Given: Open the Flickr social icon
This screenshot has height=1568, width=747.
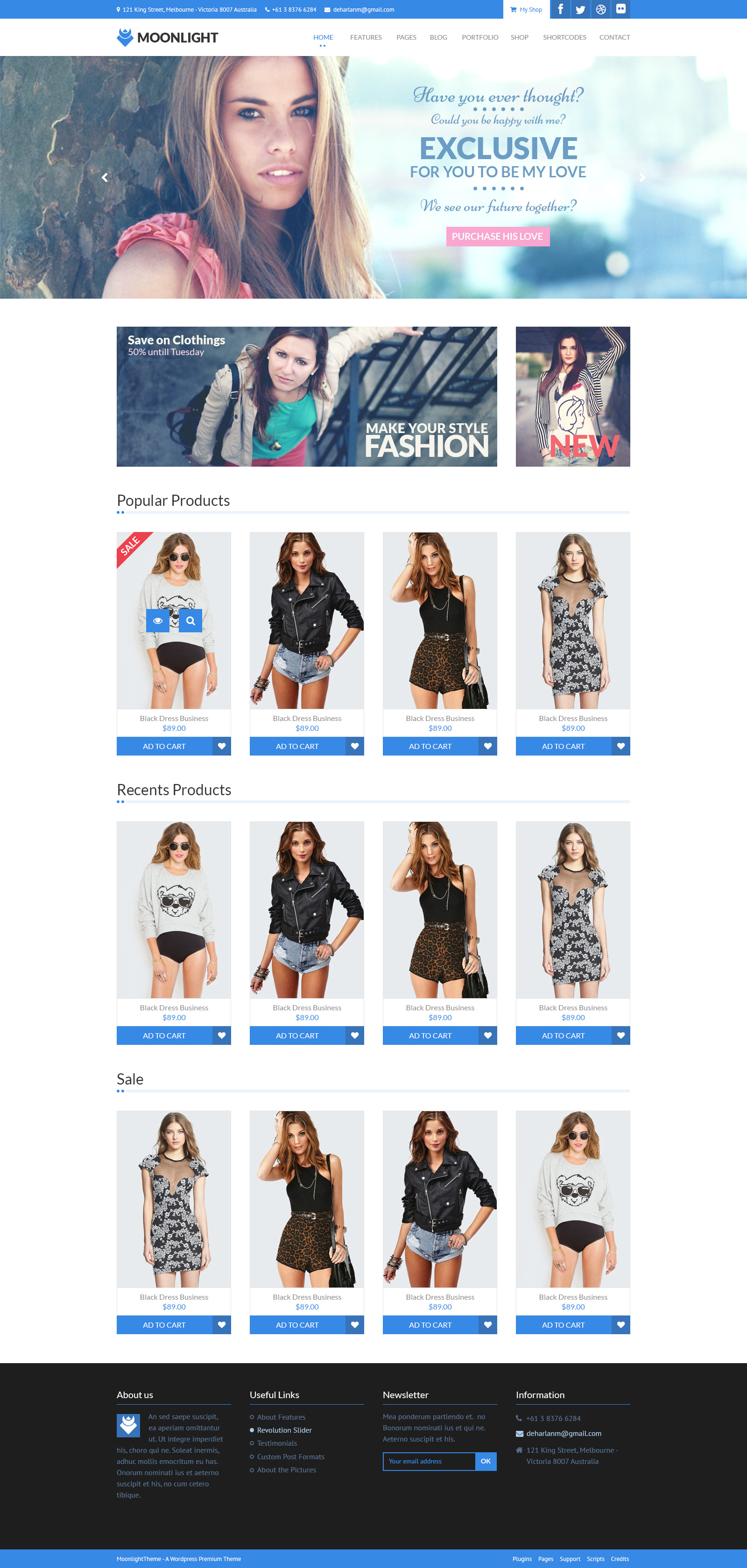Looking at the screenshot, I should tap(620, 9).
